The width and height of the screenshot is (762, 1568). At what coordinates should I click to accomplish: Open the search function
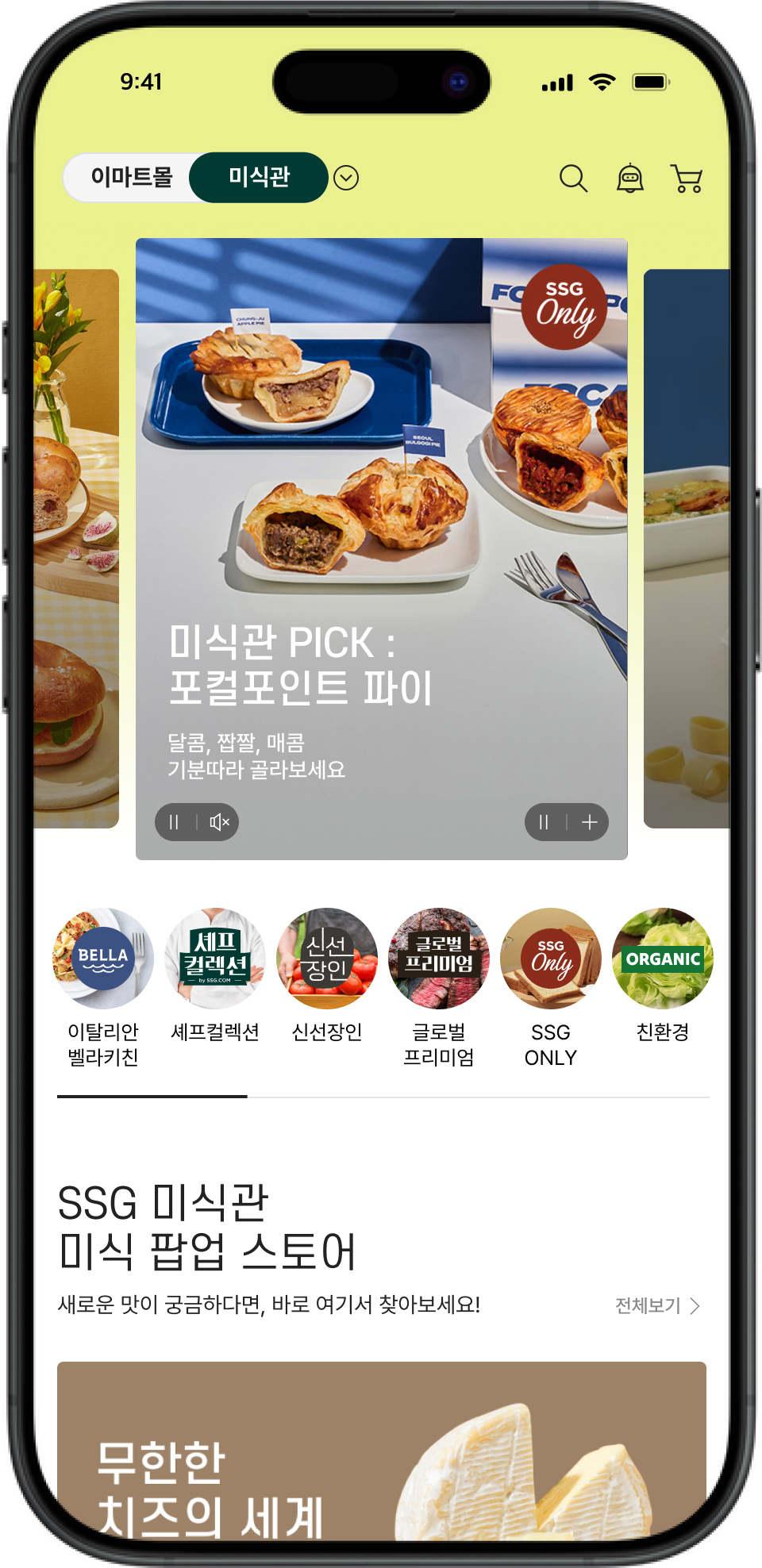click(573, 179)
